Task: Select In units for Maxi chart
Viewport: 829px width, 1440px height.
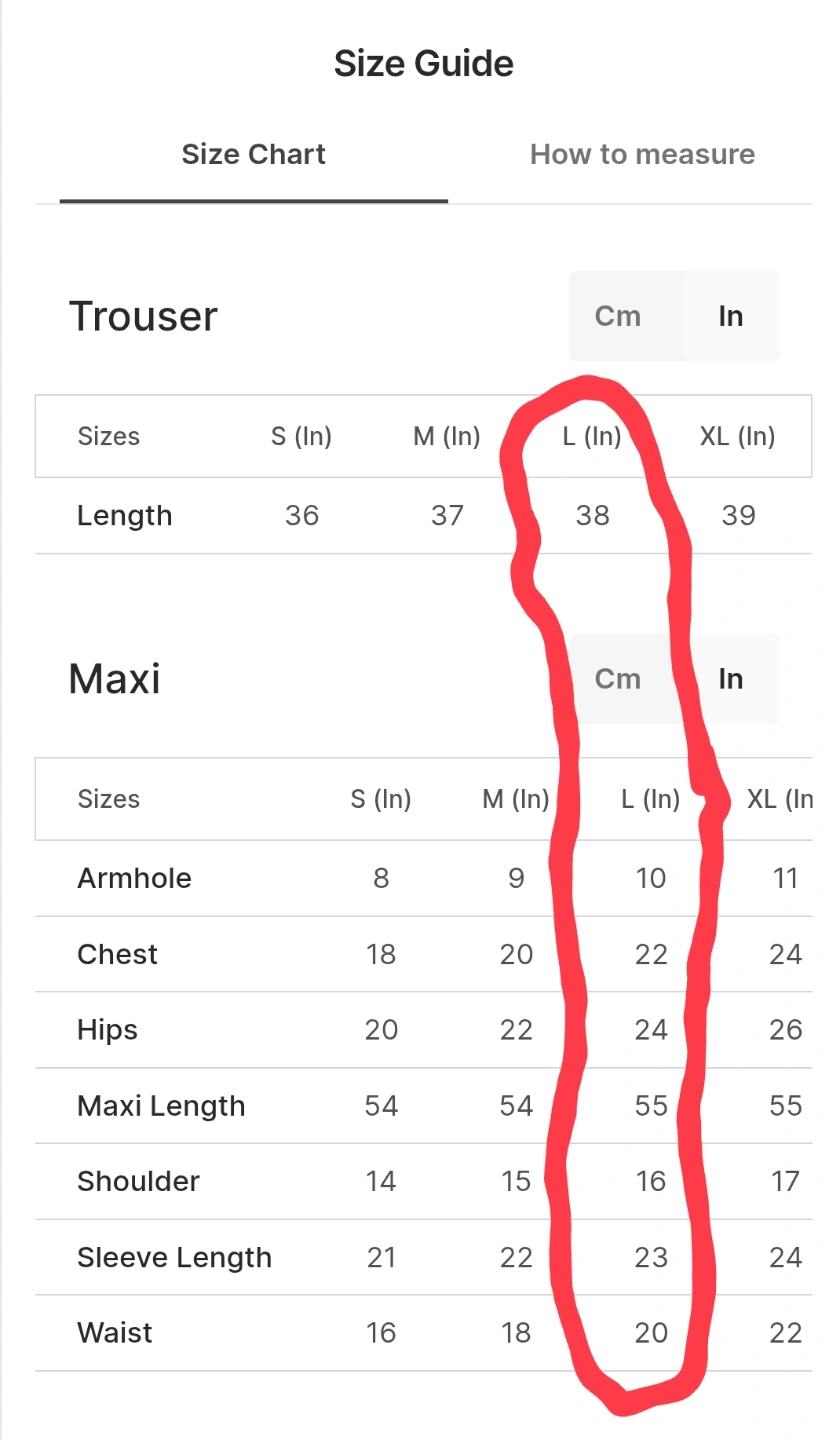Action: coord(731,679)
